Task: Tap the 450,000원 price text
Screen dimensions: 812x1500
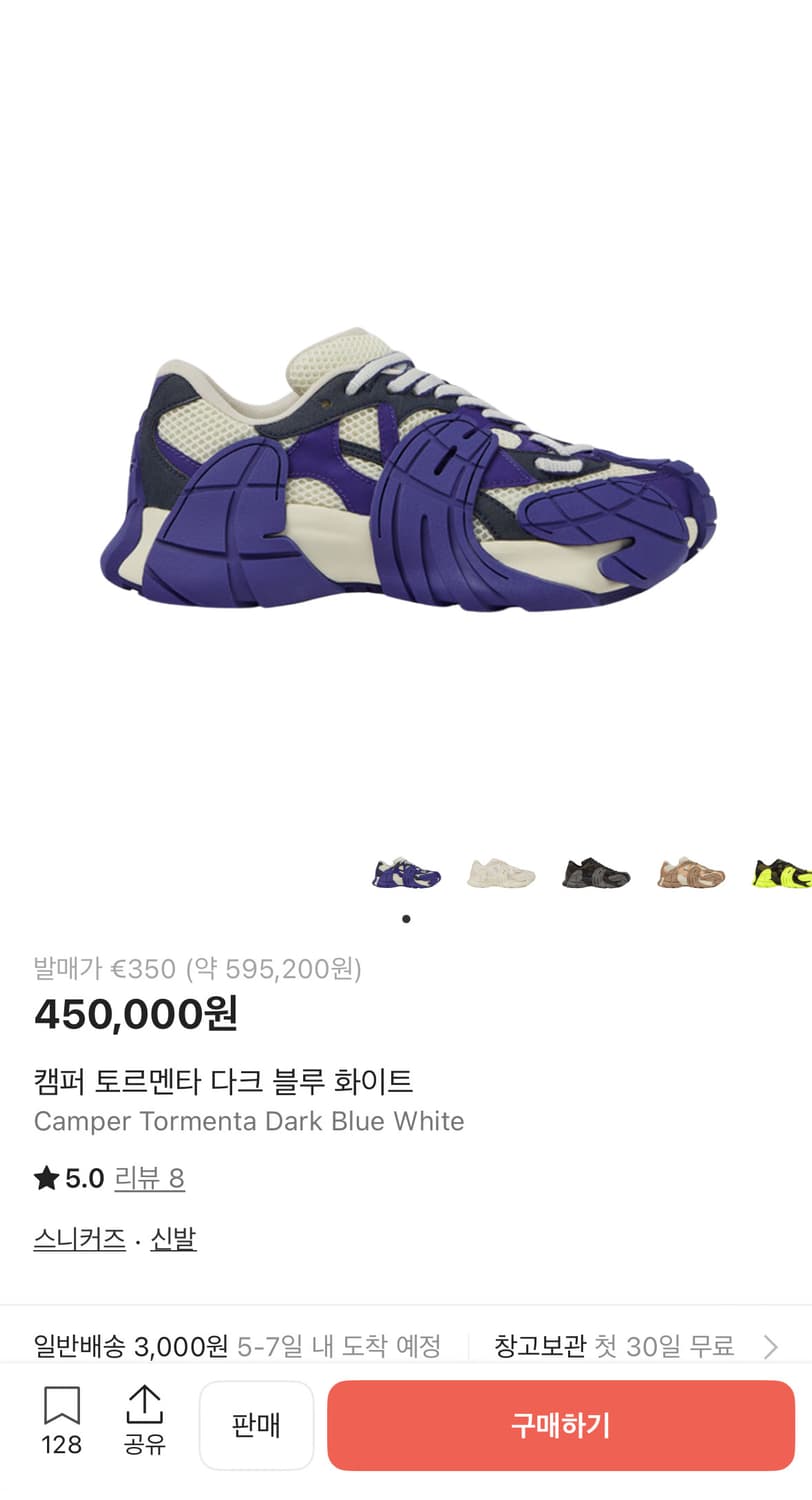Action: (137, 1017)
